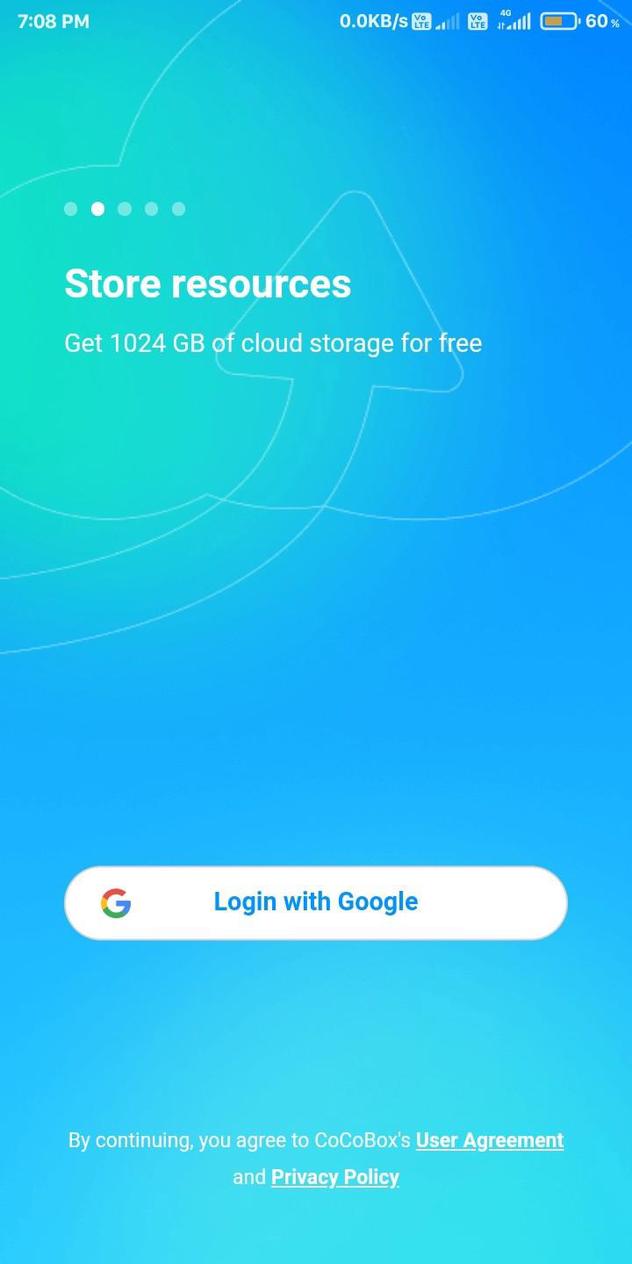Log in with Google account

click(x=316, y=903)
